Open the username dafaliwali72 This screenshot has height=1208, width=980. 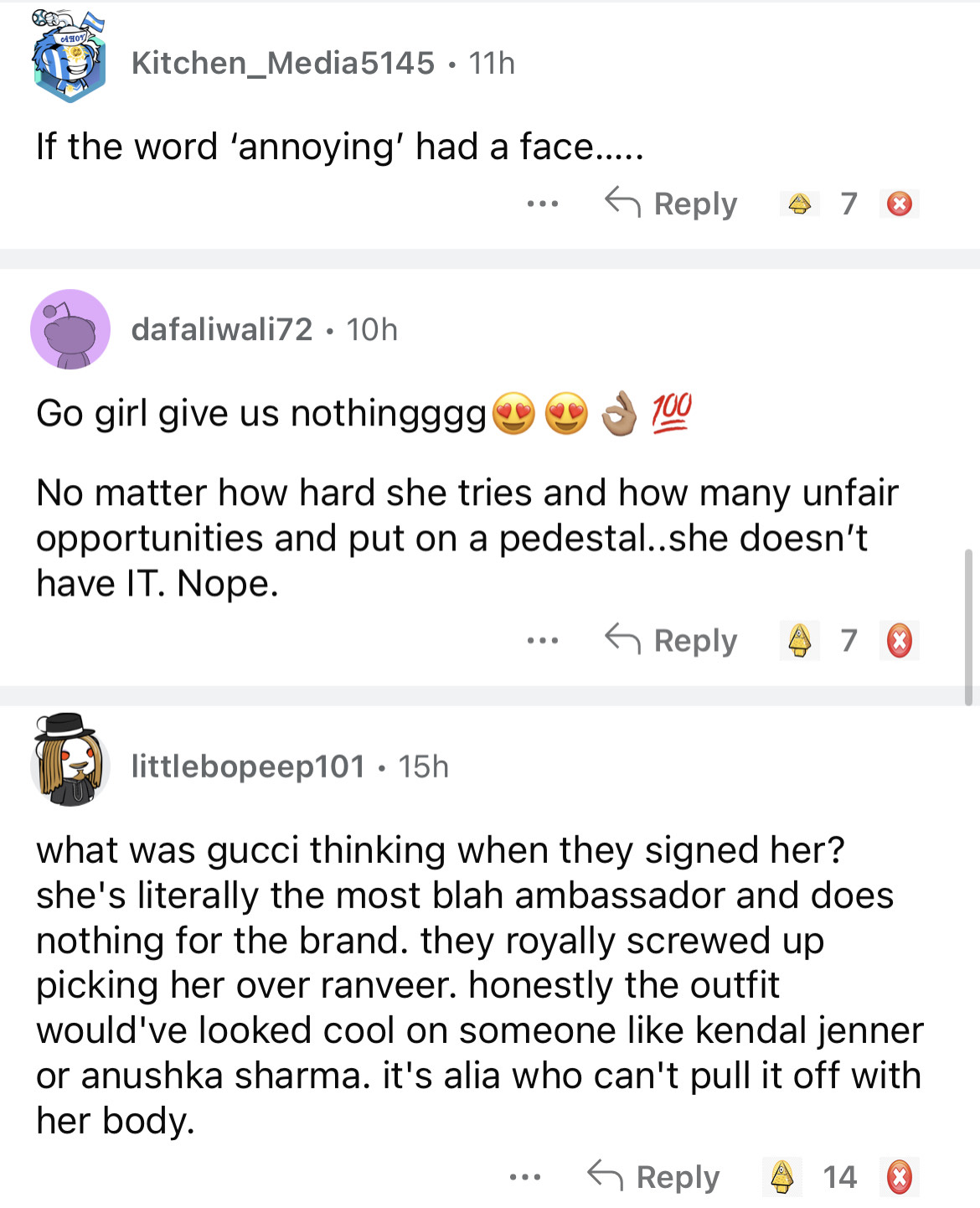tap(222, 329)
